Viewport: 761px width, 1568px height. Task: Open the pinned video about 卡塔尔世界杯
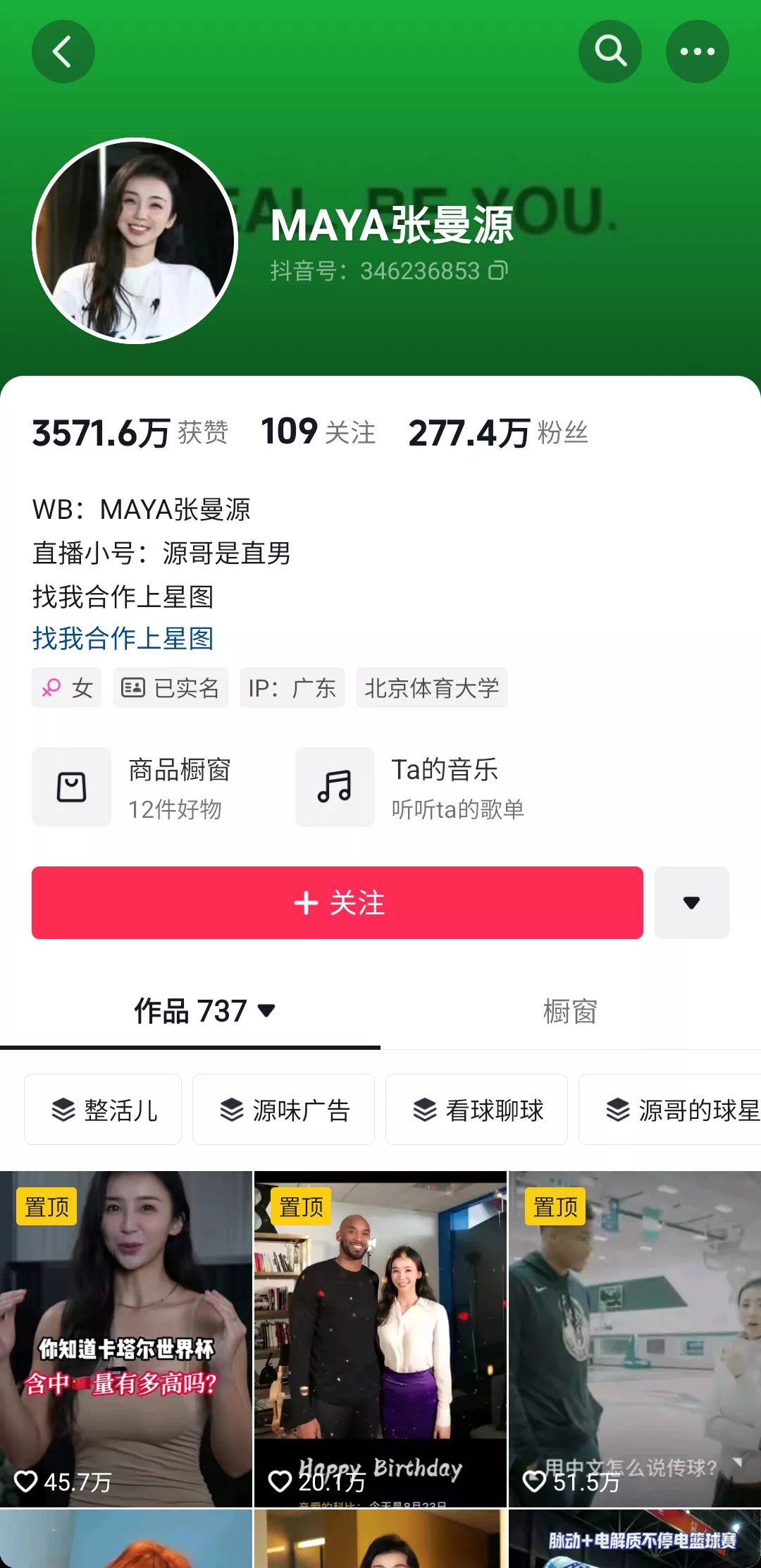(126, 1339)
